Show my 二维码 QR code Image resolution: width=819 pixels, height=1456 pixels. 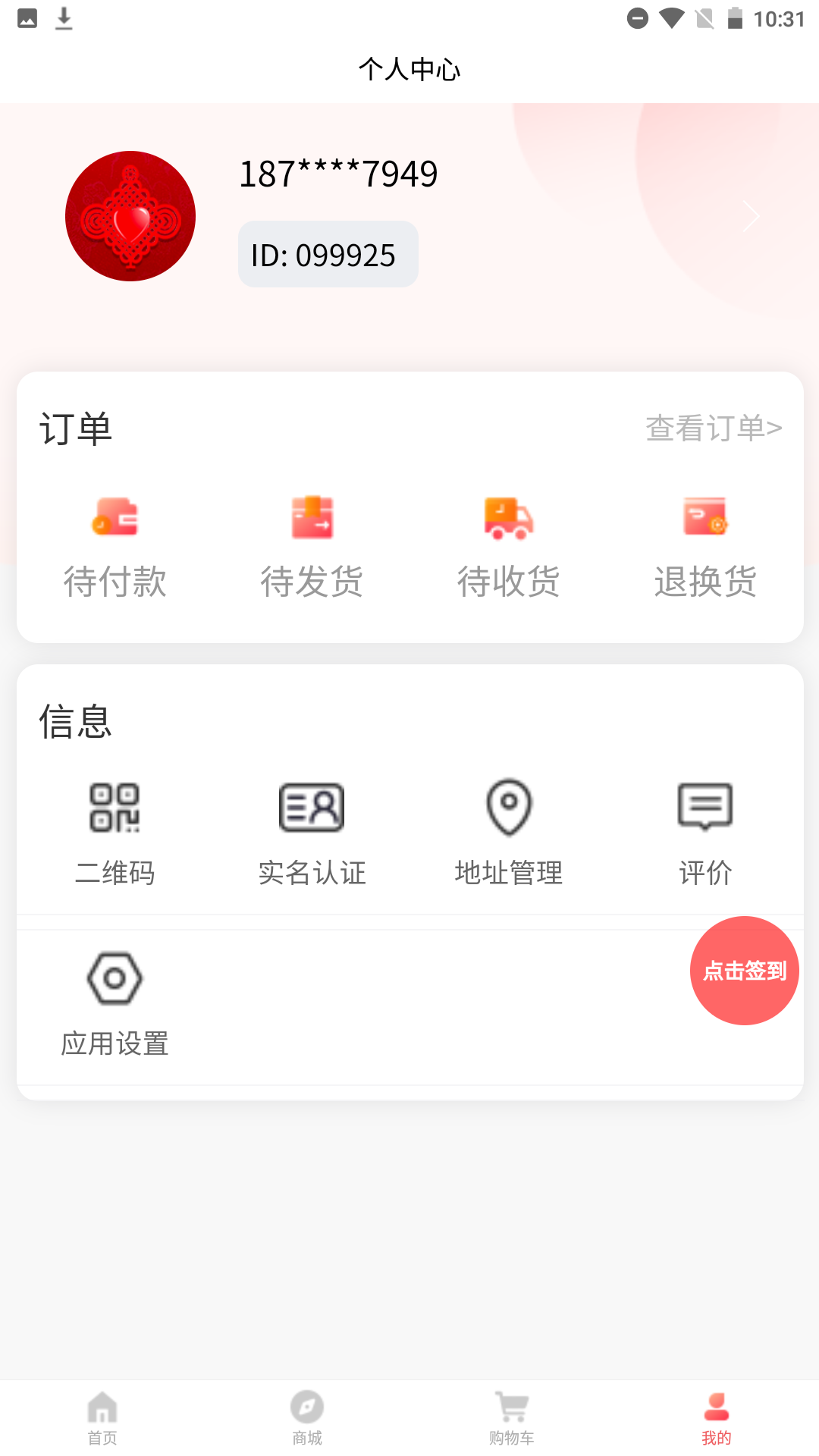click(115, 834)
